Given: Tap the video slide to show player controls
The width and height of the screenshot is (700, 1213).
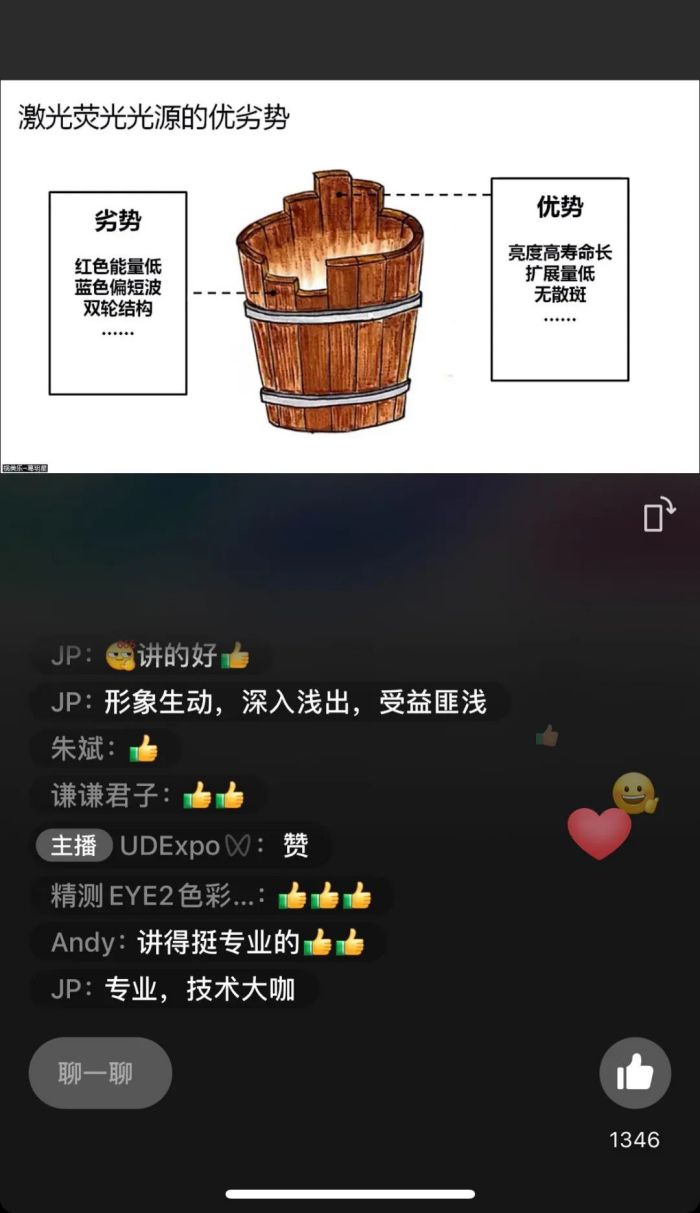Looking at the screenshot, I should coord(350,276).
